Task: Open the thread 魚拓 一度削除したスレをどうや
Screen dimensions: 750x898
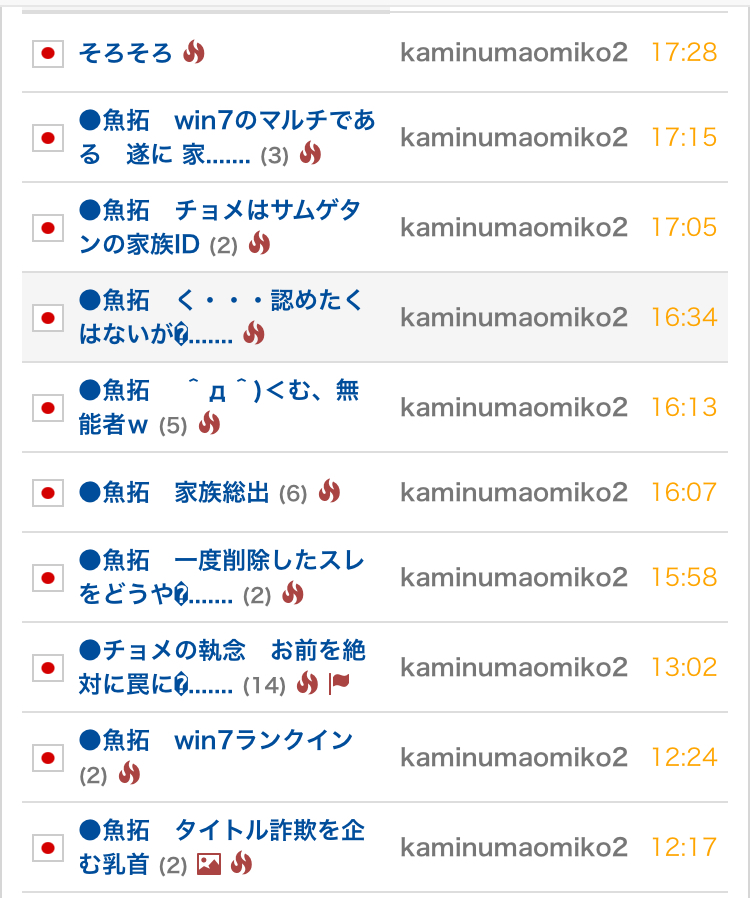Action: [x=220, y=562]
